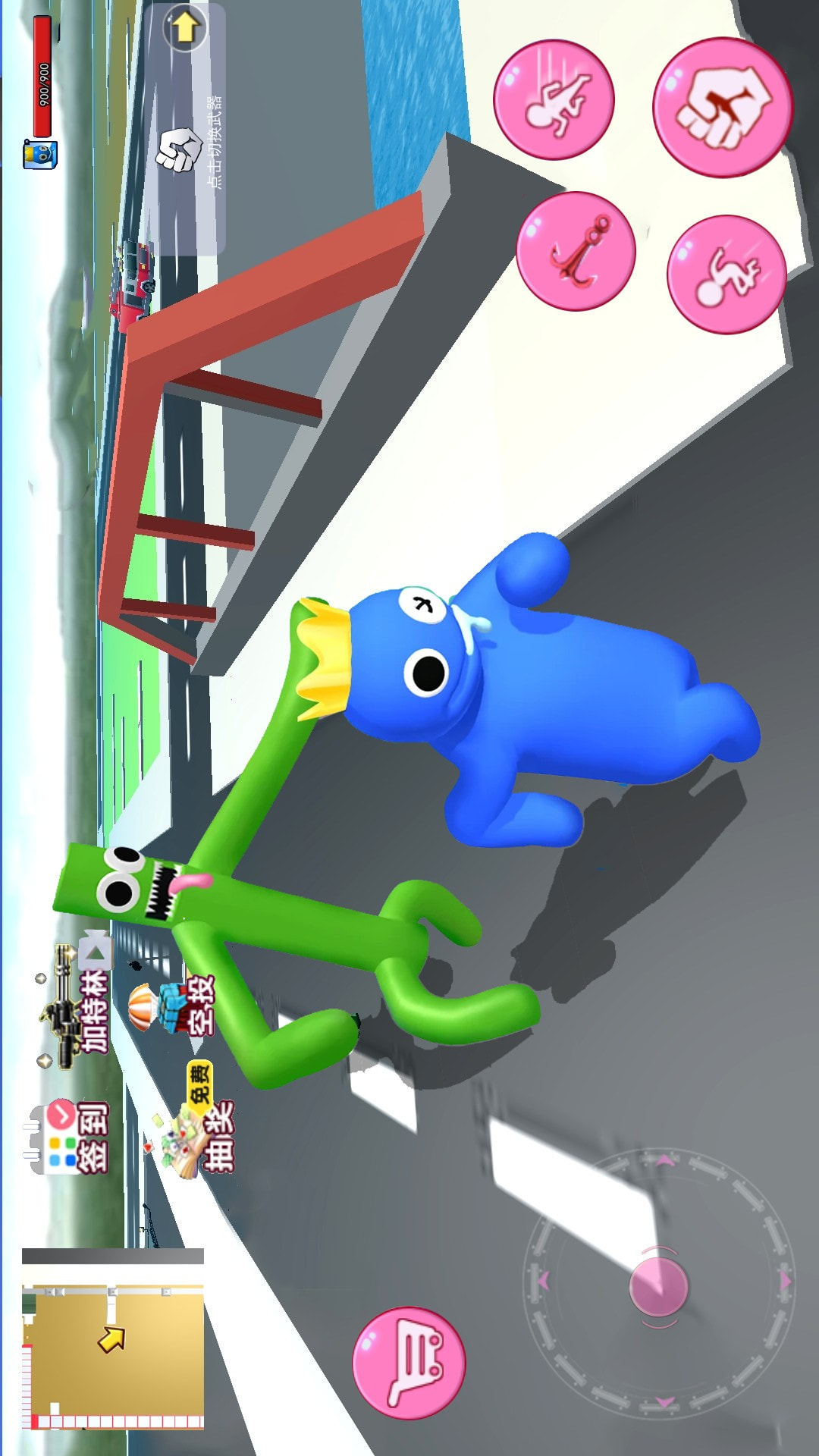The image size is (819, 1456).
Task: Tap the pink vehicle summon button
Action: 409,1363
